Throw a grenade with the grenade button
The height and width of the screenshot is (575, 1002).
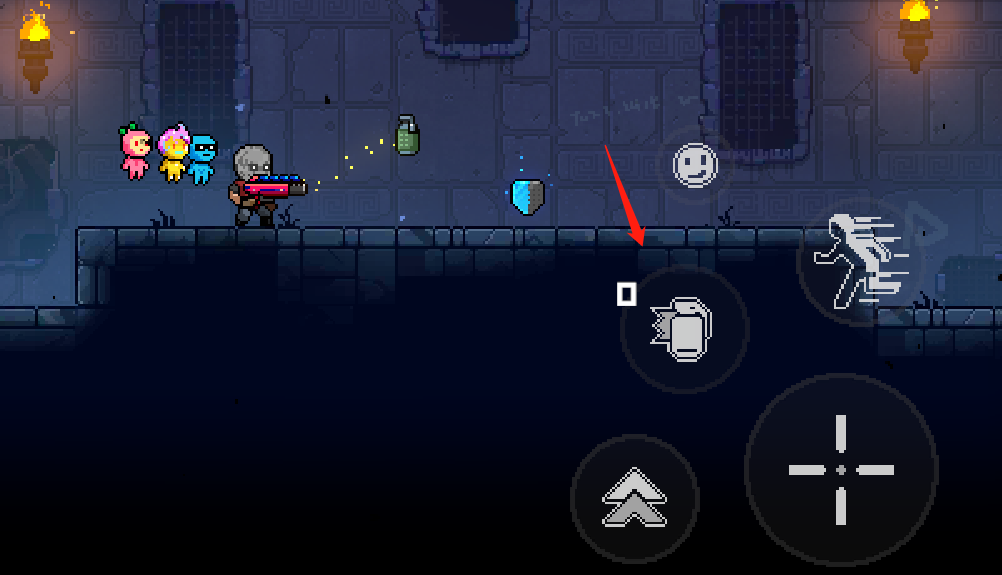click(x=684, y=329)
